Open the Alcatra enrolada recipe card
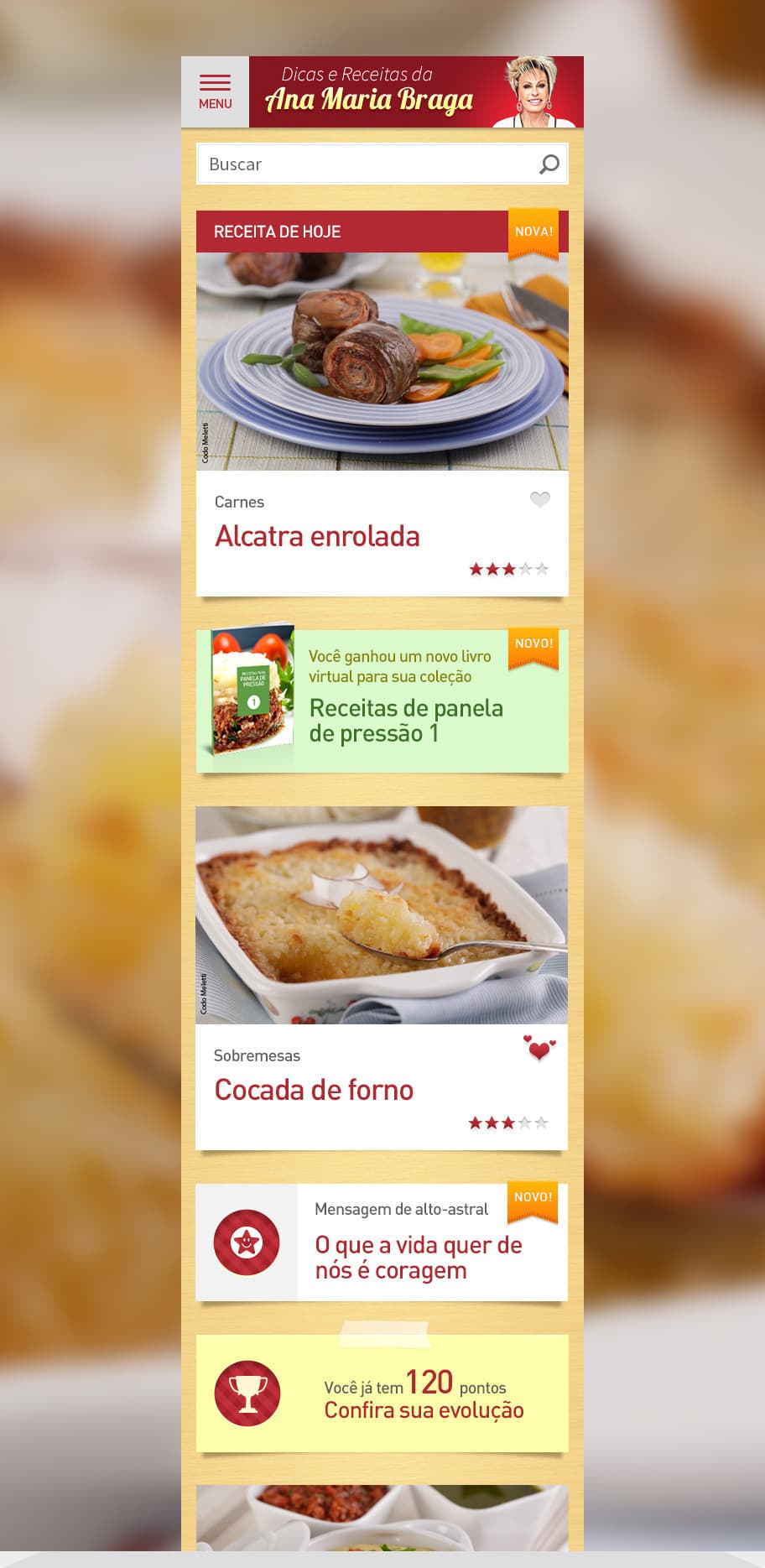Viewport: 765px width, 1568px height. pos(382,404)
